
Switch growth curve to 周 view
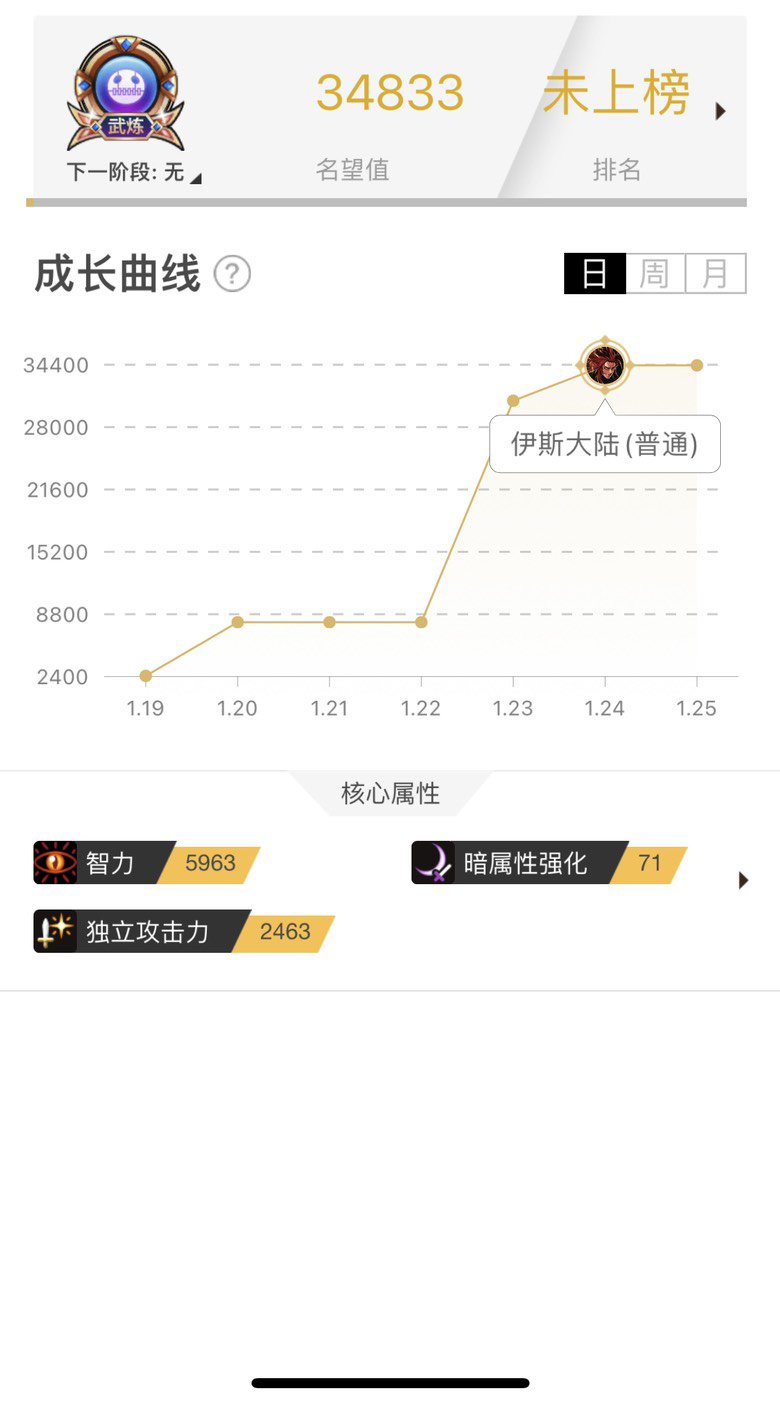655,273
